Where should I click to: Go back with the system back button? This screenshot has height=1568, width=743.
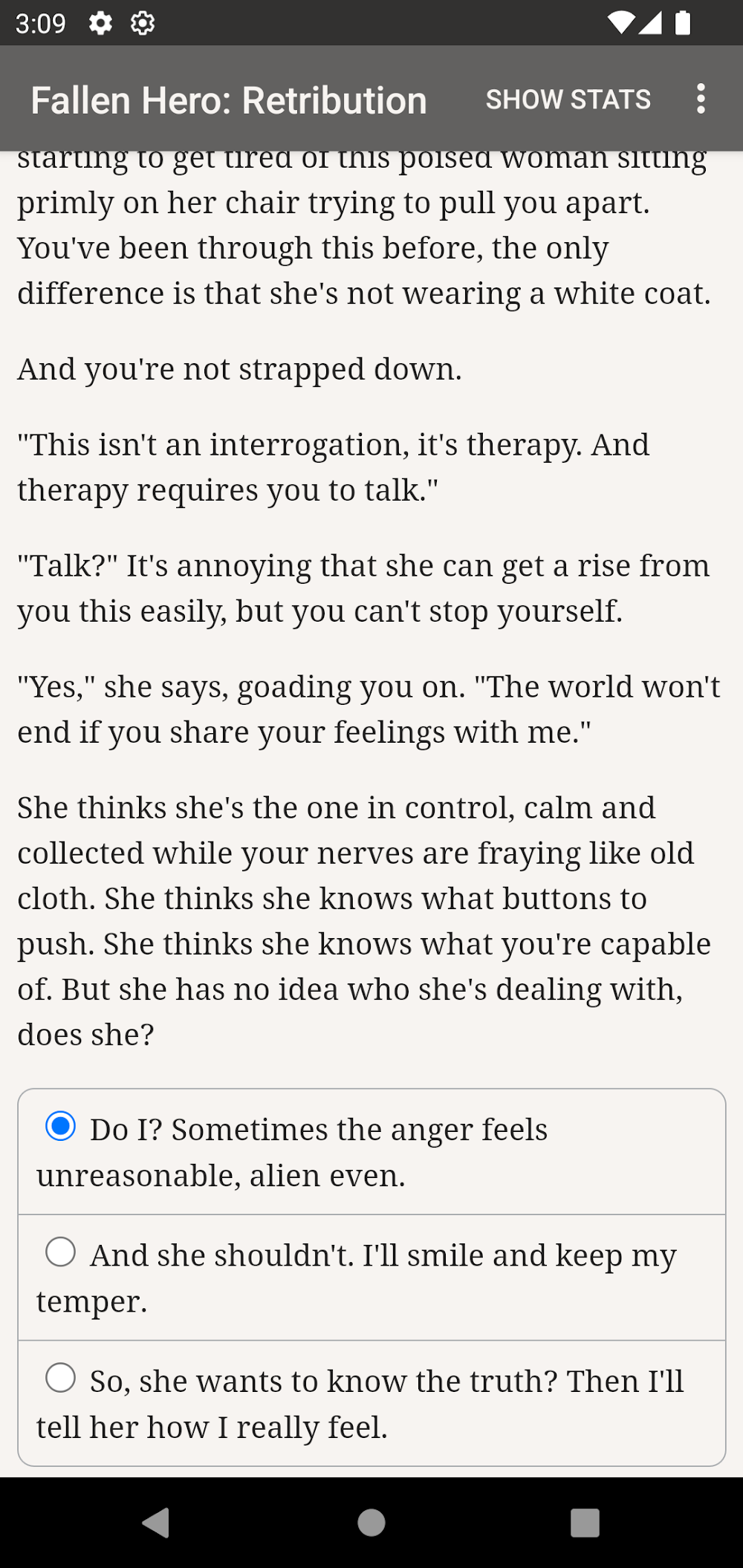coord(156,1523)
